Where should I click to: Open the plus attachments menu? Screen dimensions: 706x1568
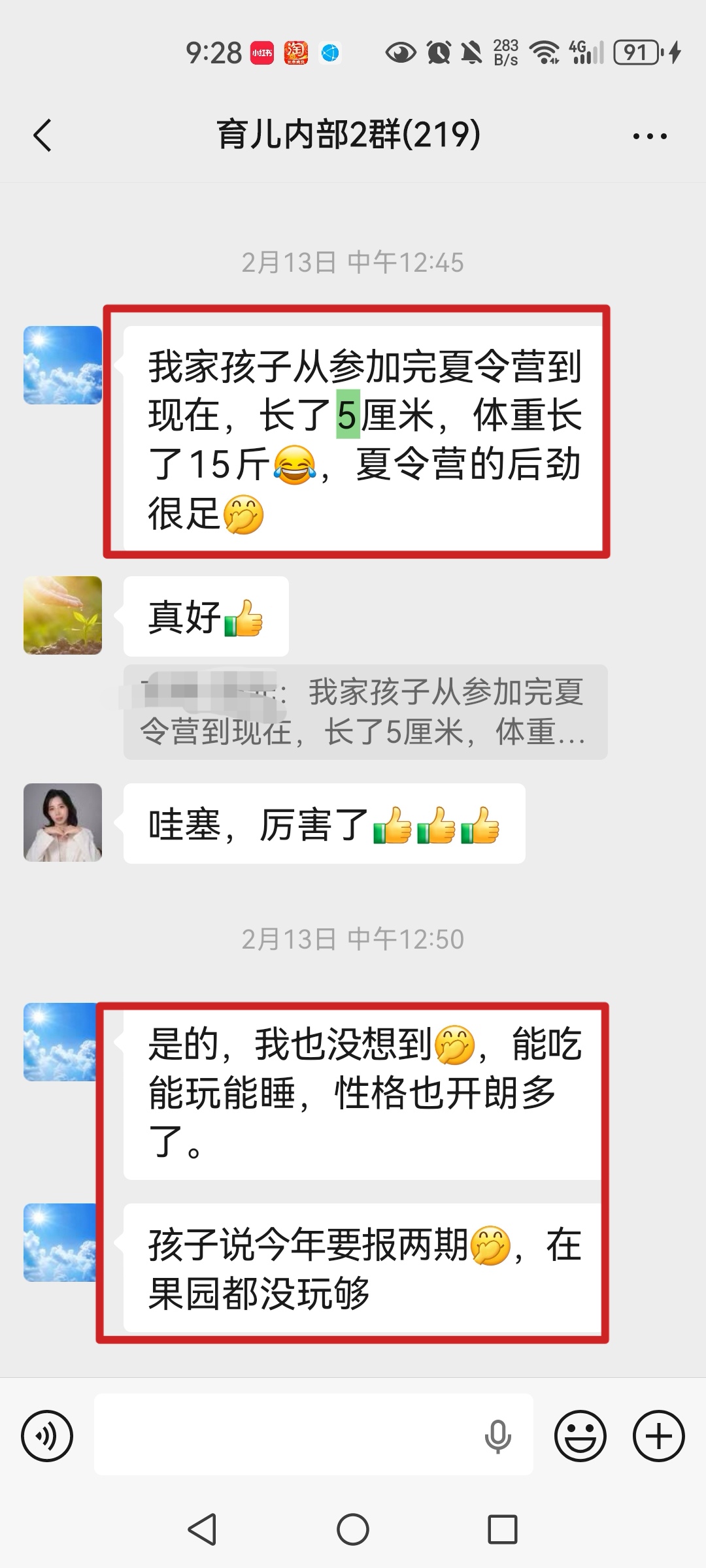658,1435
